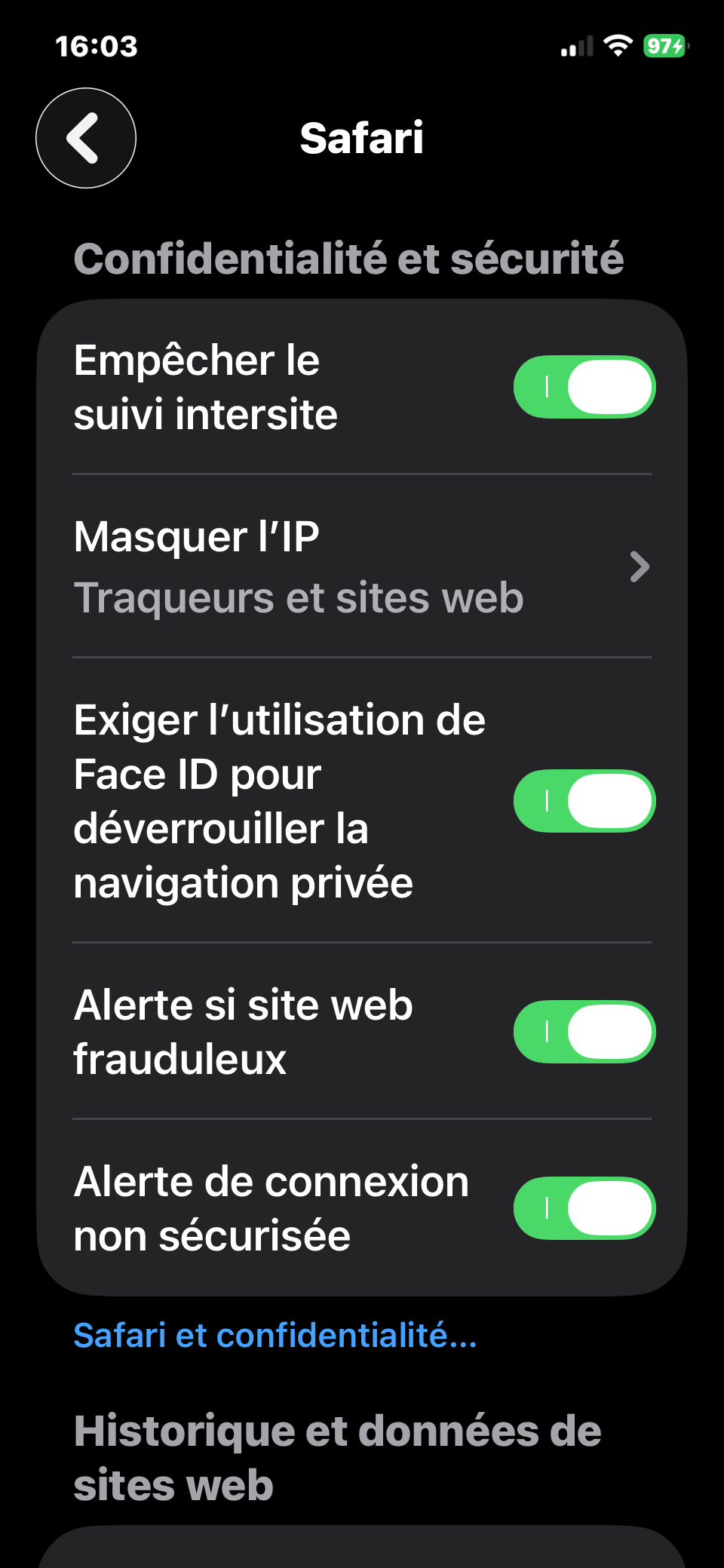Switch off Alerte de connexion non sécurisée
The height and width of the screenshot is (1568, 724).
tap(584, 1208)
